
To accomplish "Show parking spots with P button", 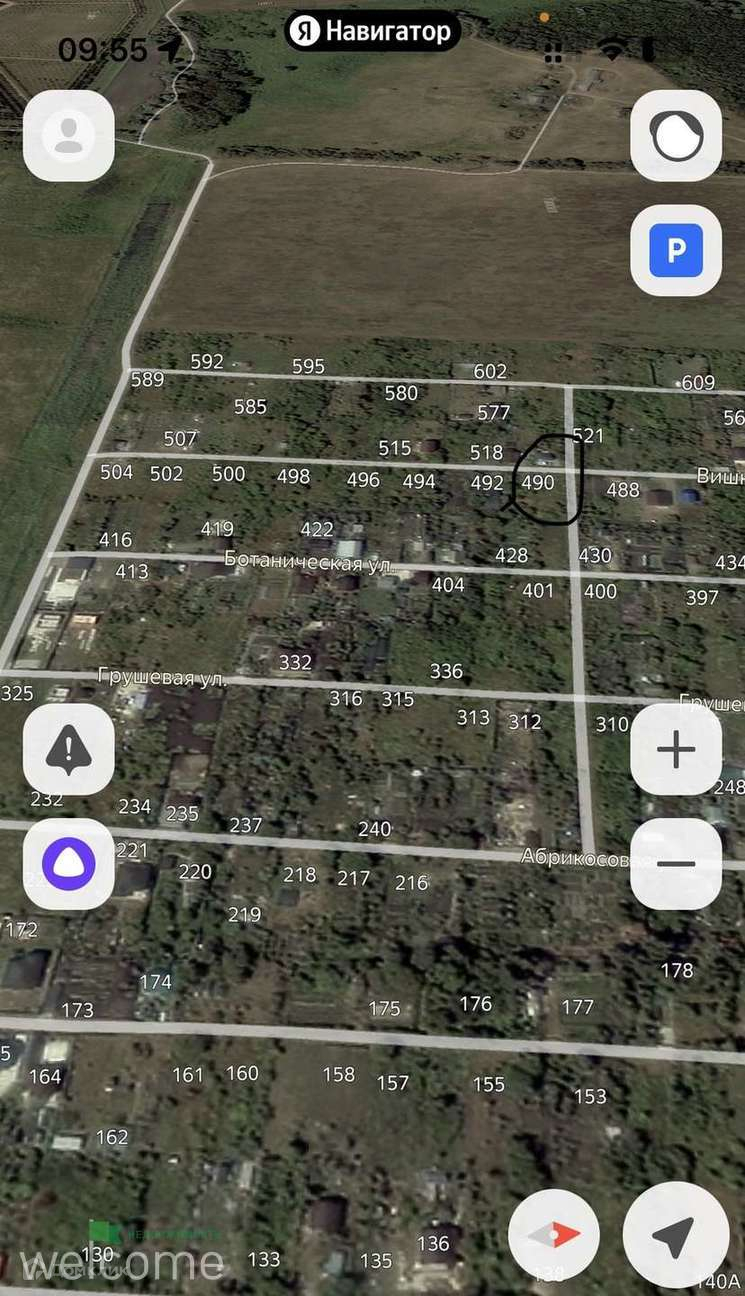I will 676,250.
